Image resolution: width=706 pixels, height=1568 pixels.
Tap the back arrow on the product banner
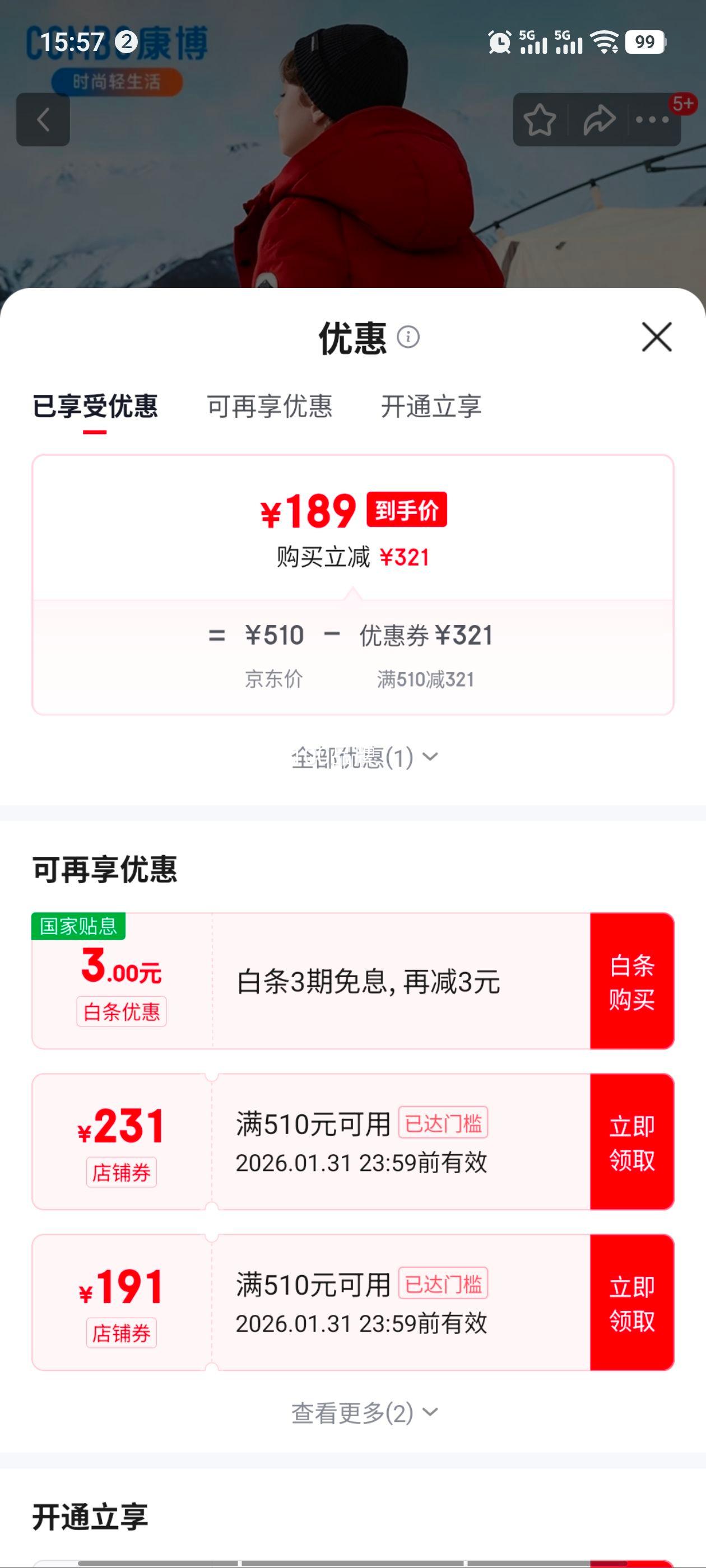44,119
